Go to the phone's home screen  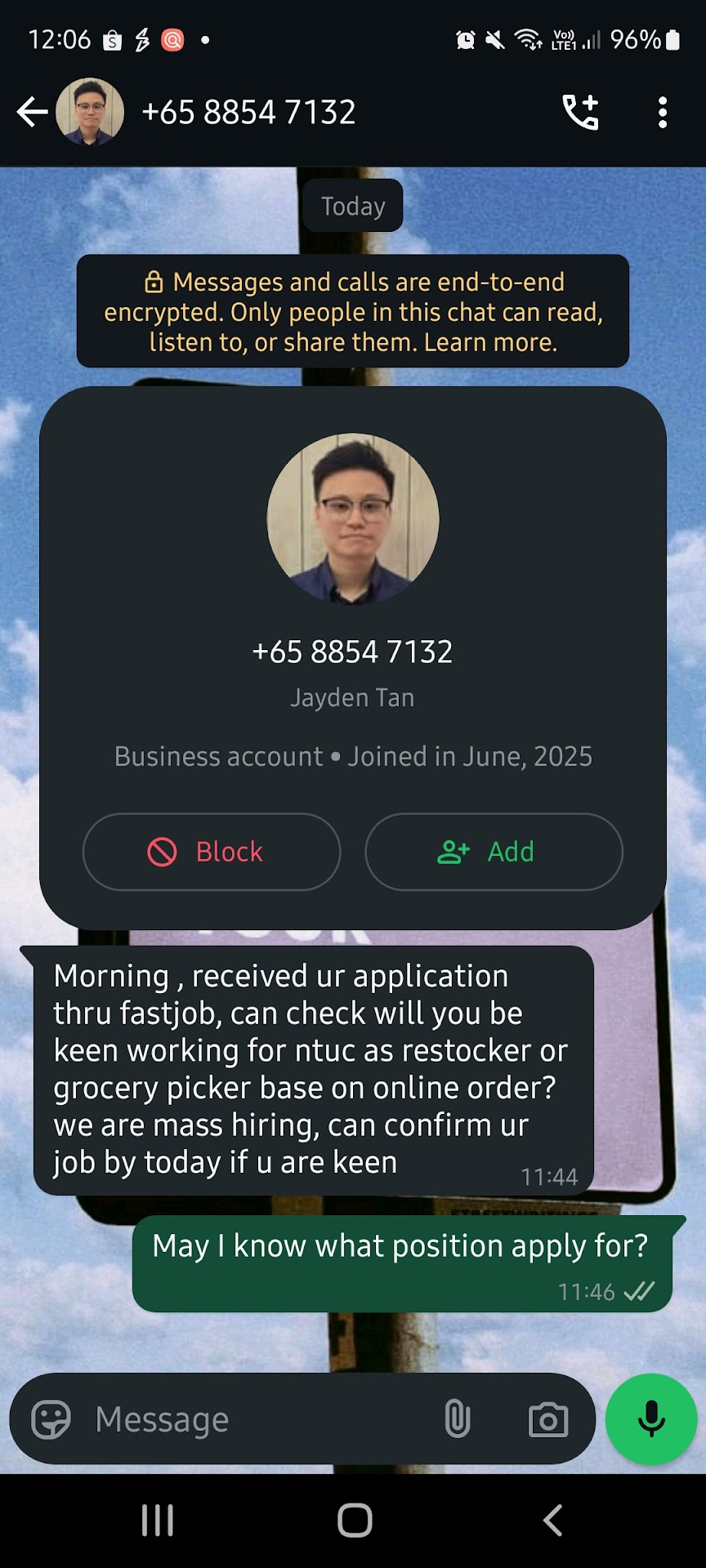click(355, 1521)
